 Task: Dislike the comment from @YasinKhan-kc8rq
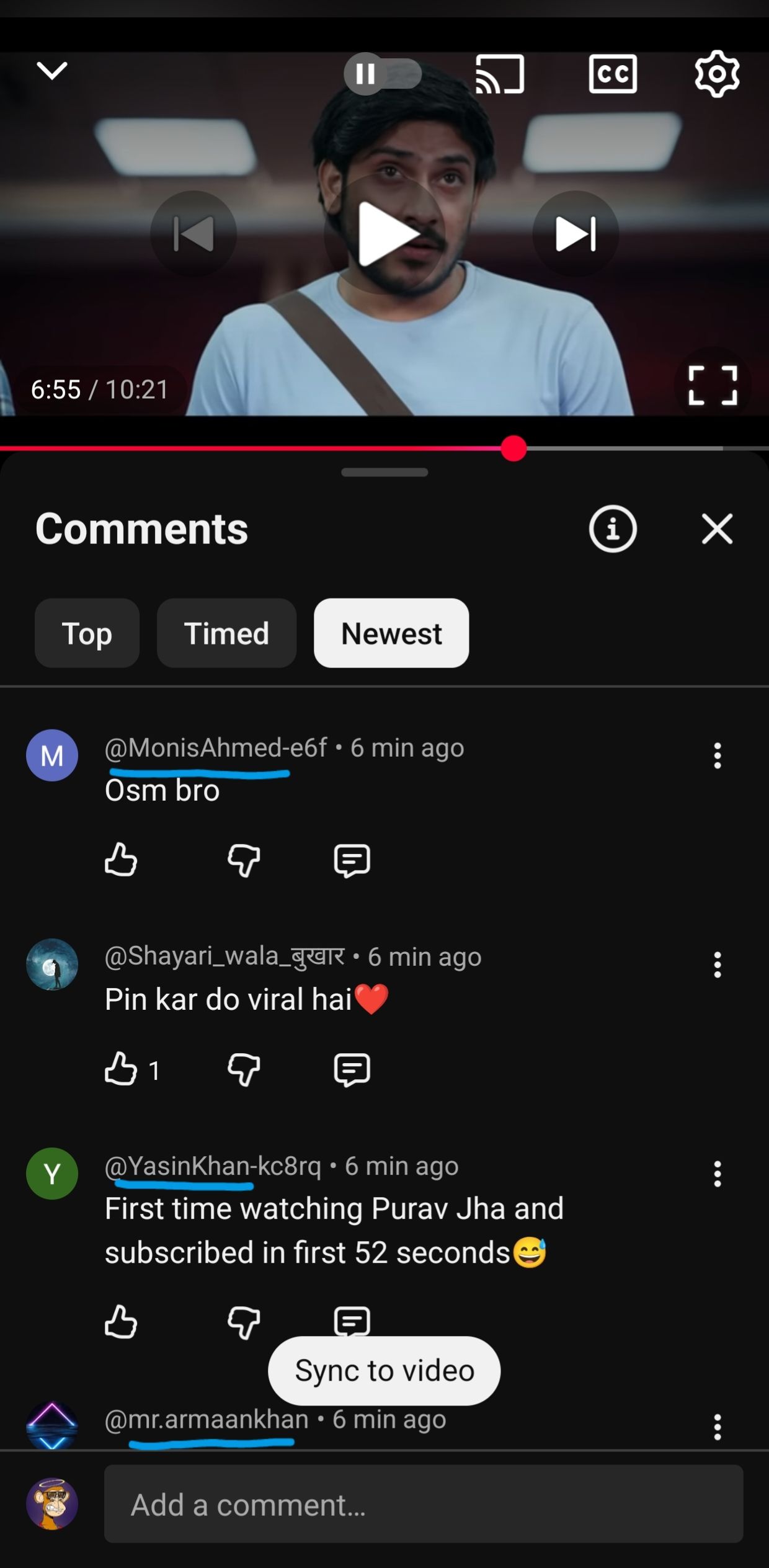[x=244, y=1322]
